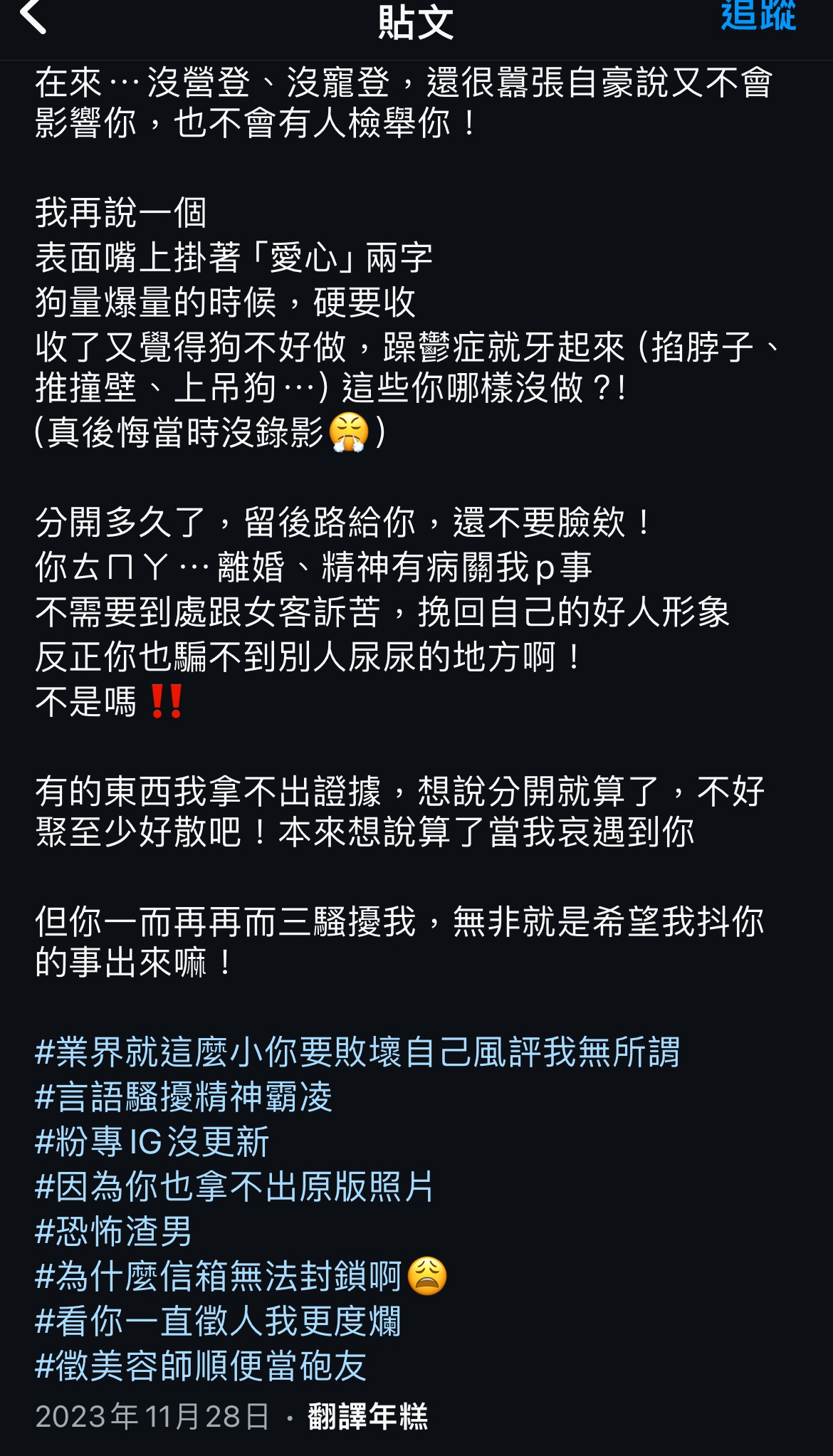This screenshot has height=1456, width=833.
Task: Open hashtag #業界就這麼小你要敗壞自己風評我無所謂
Action: click(357, 1052)
